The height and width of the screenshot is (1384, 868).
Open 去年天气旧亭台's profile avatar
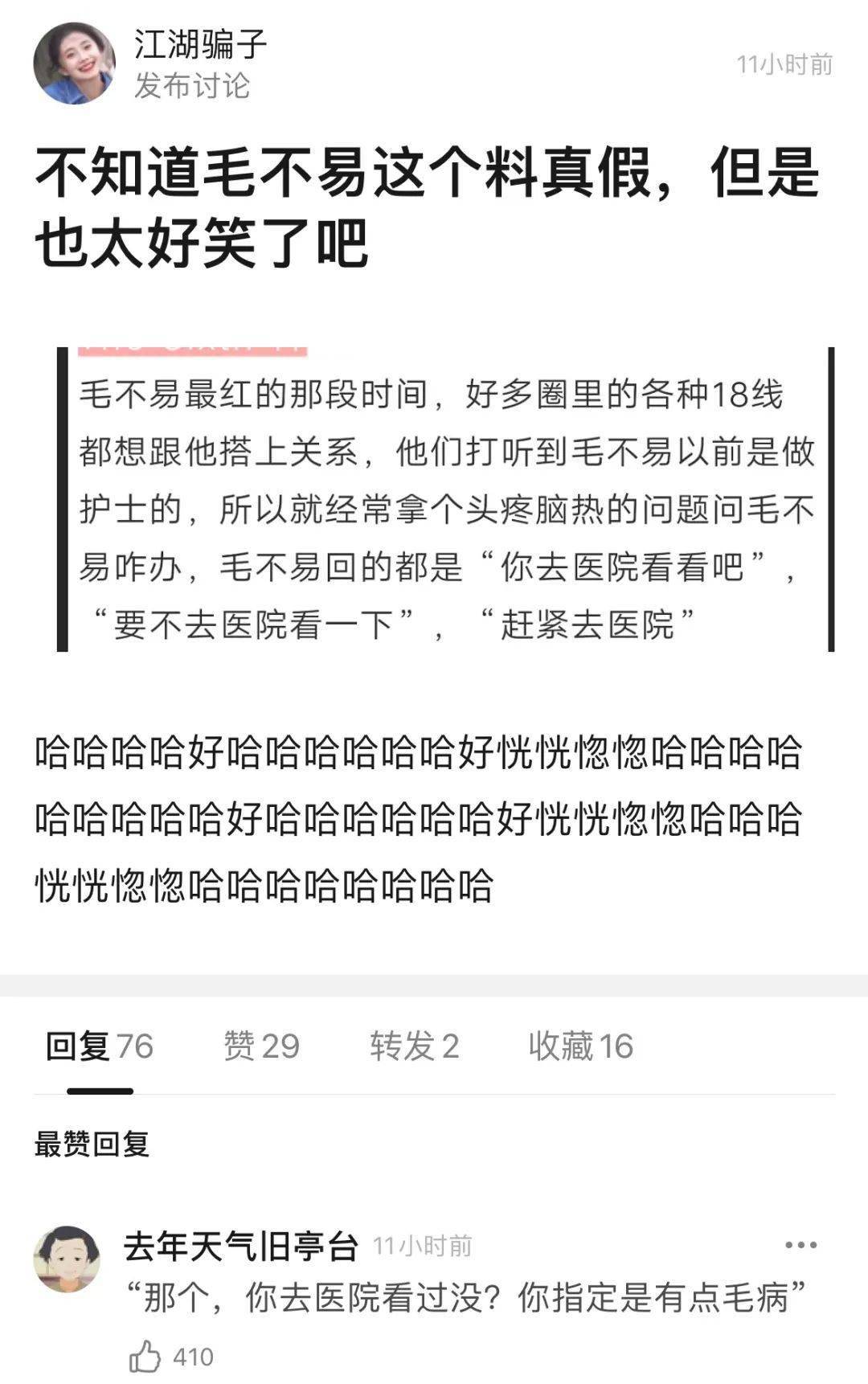tap(67, 1259)
